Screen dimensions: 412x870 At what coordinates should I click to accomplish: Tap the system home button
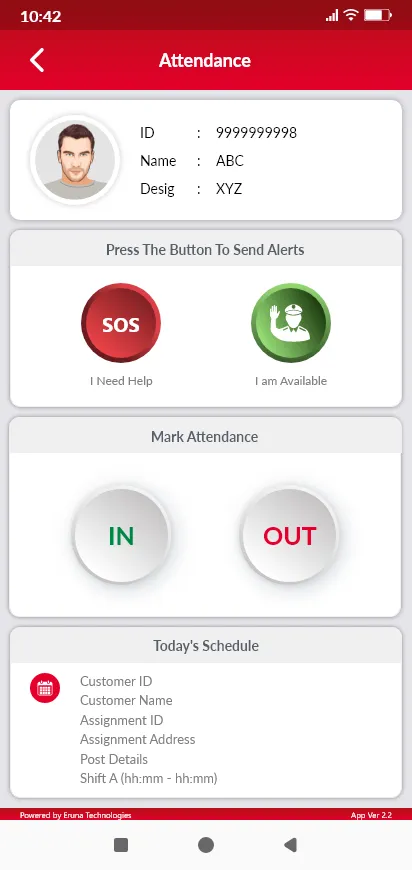(x=206, y=845)
